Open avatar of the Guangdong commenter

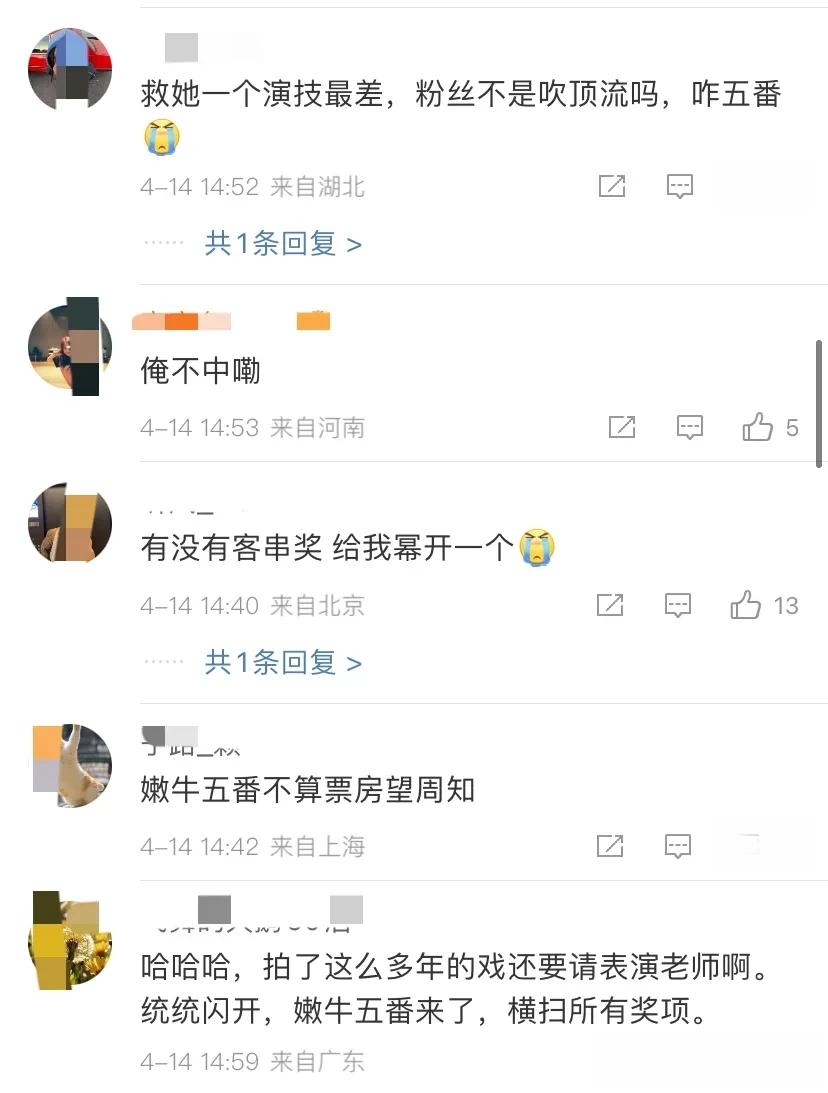point(69,939)
